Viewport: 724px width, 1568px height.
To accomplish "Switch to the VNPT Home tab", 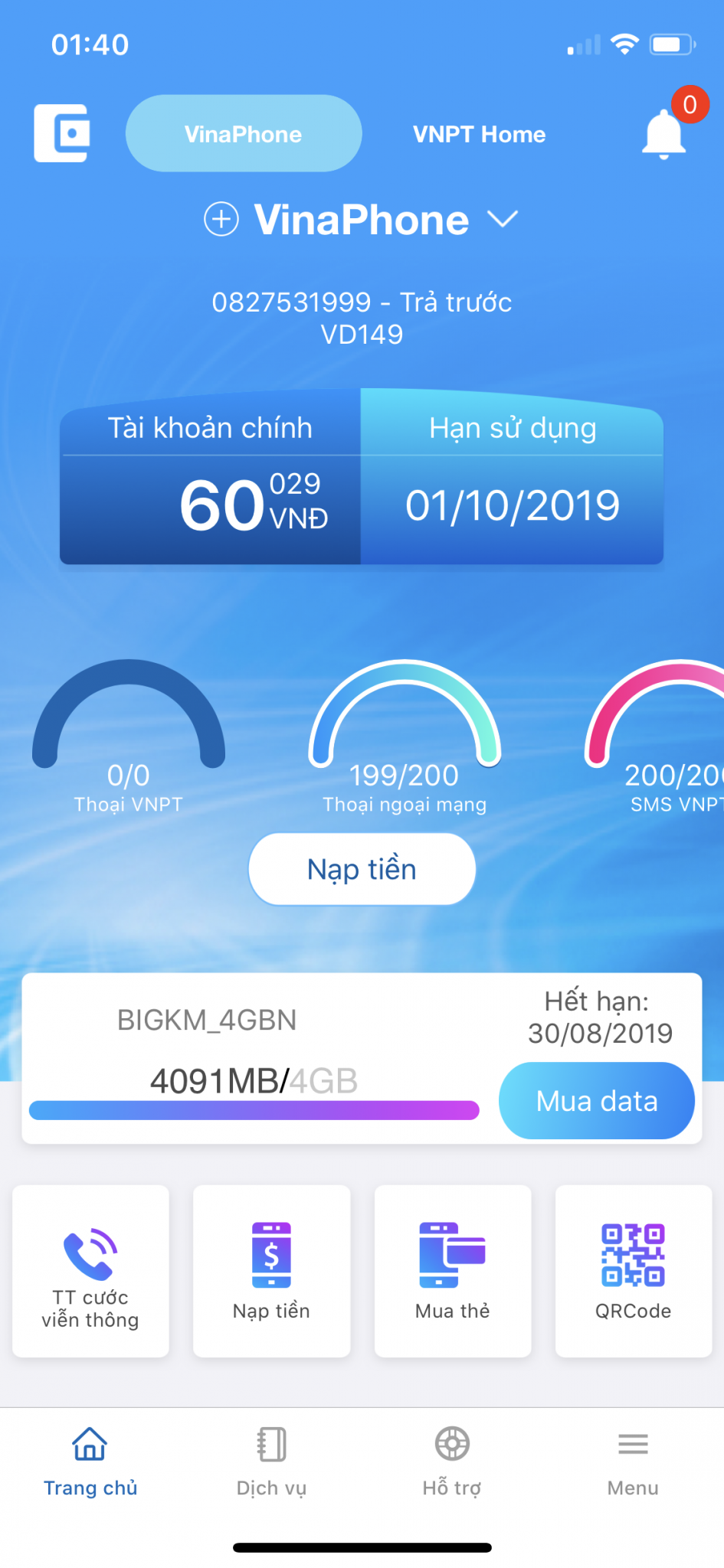I will coord(479,135).
